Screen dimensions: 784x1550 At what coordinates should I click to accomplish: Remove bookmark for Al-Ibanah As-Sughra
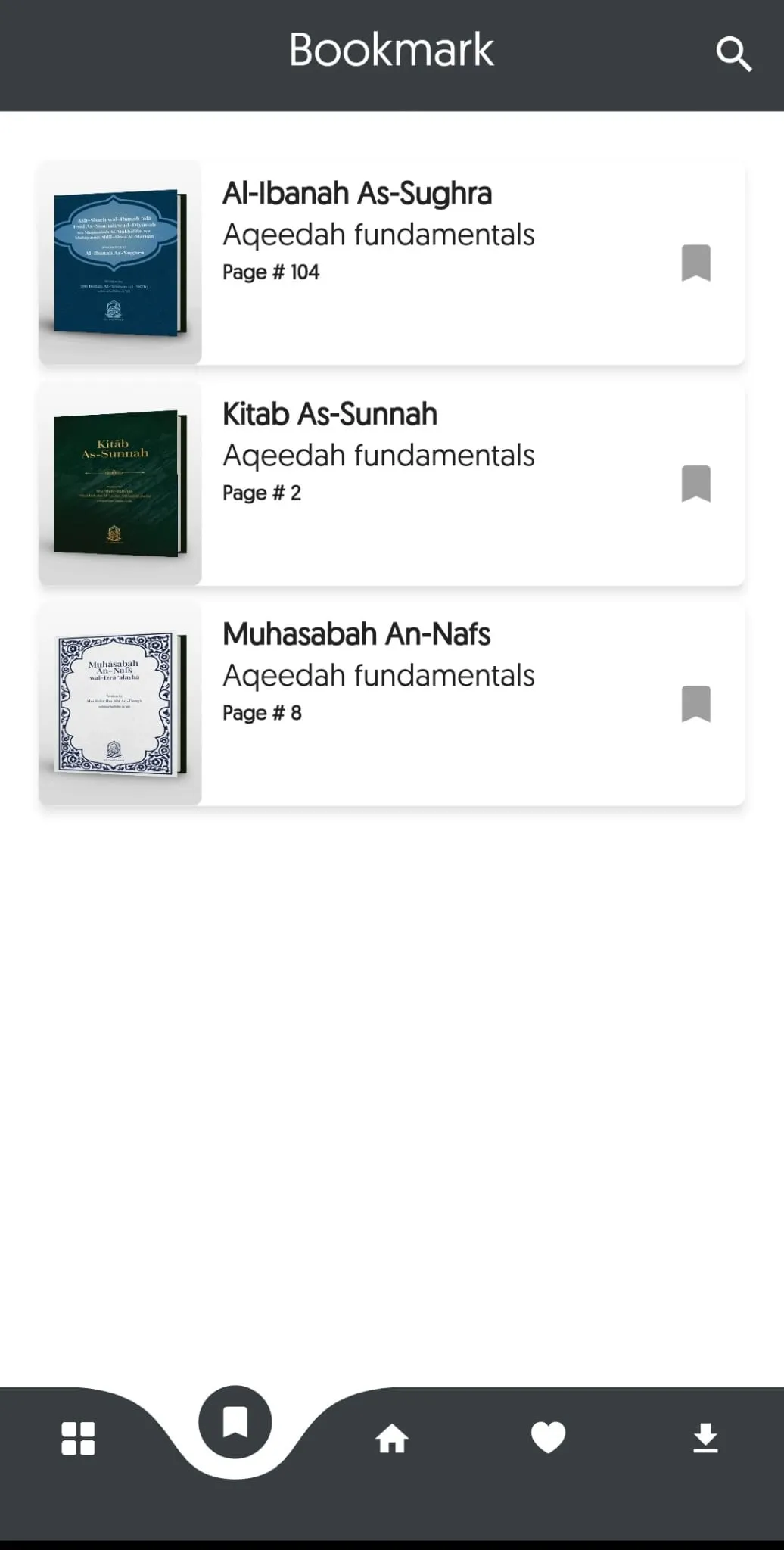[695, 263]
